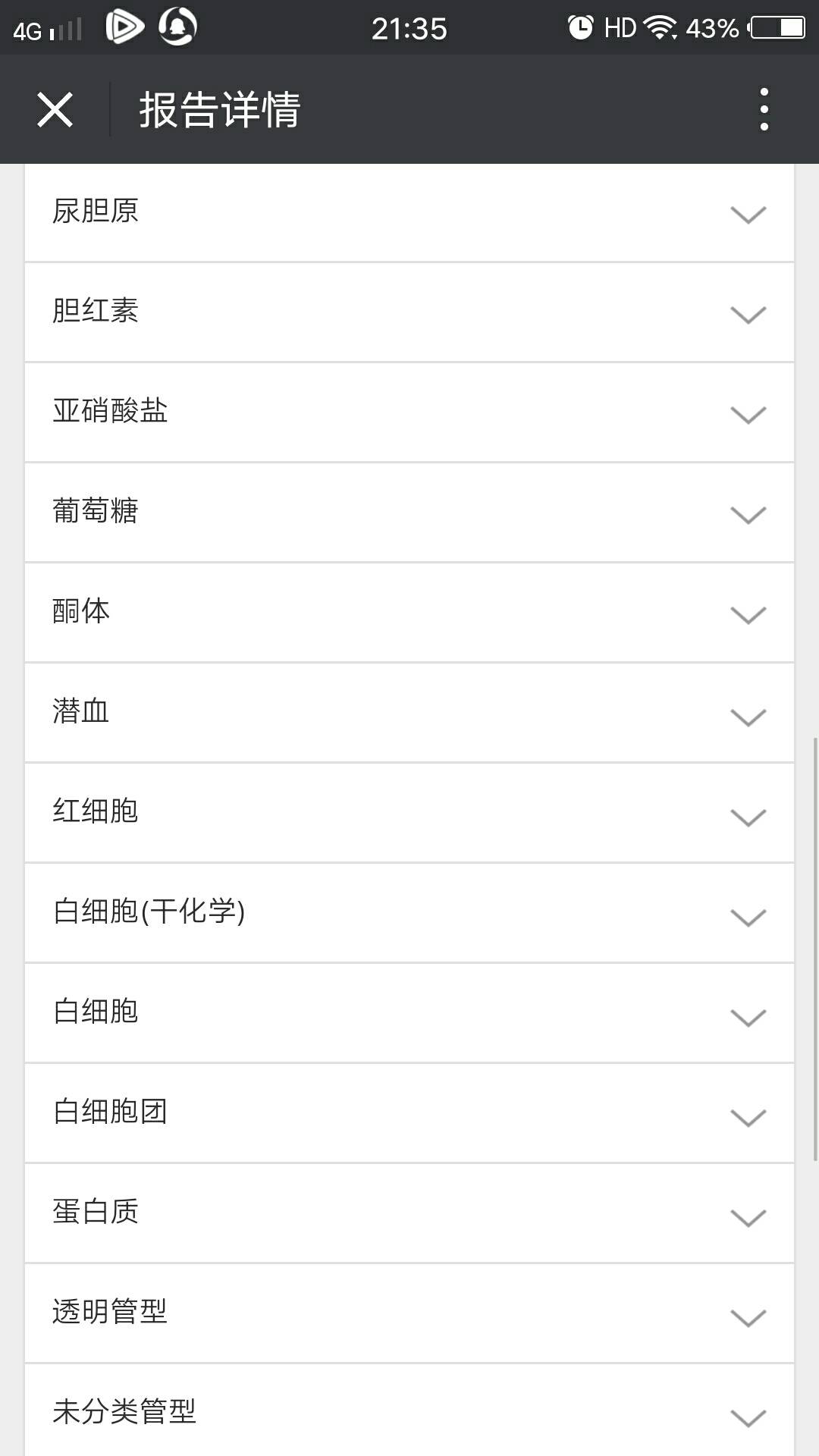819x1456 pixels.
Task: Open the three-dot overflow menu
Action: [764, 109]
